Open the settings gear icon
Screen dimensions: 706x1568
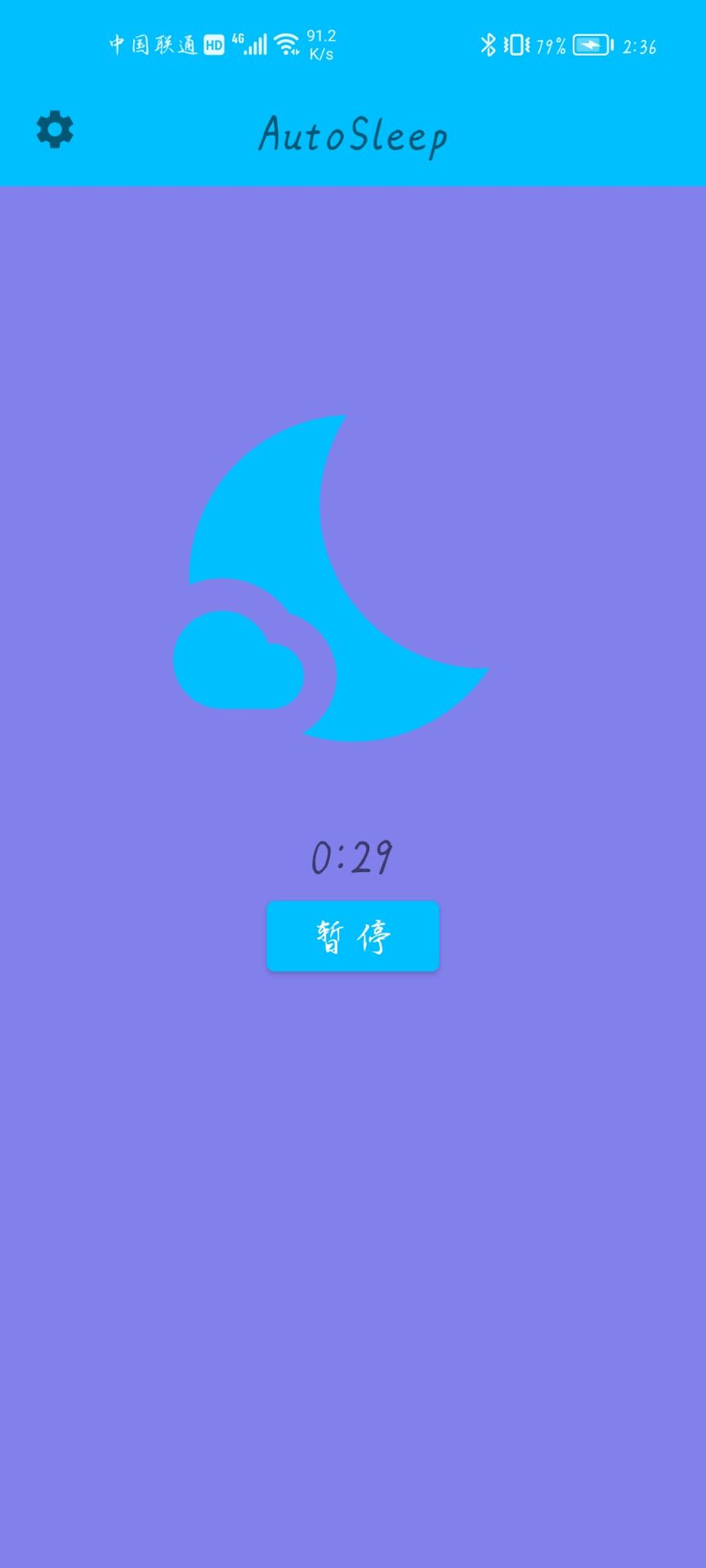[x=55, y=130]
